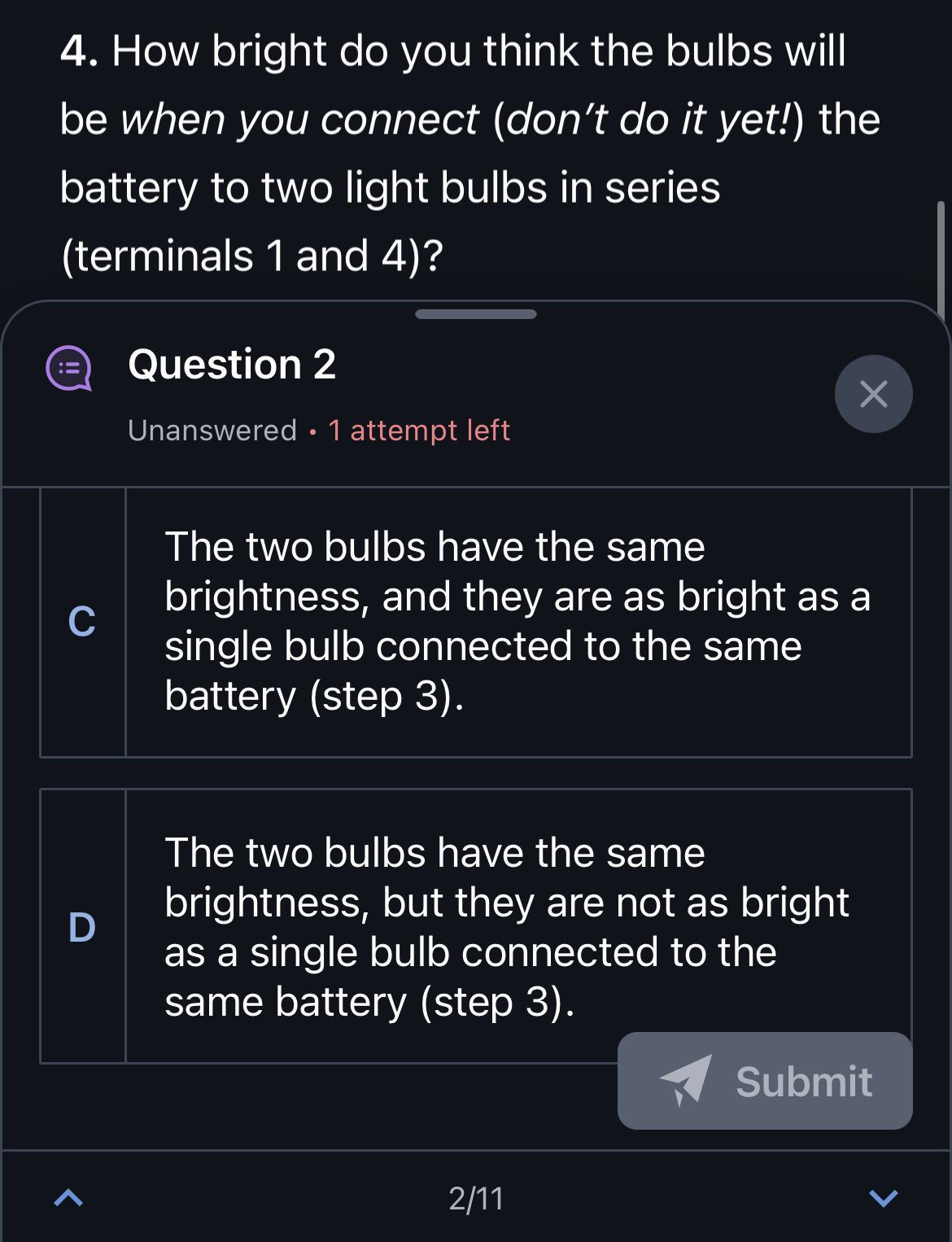Click the circular close control on the question sheet

873,394
